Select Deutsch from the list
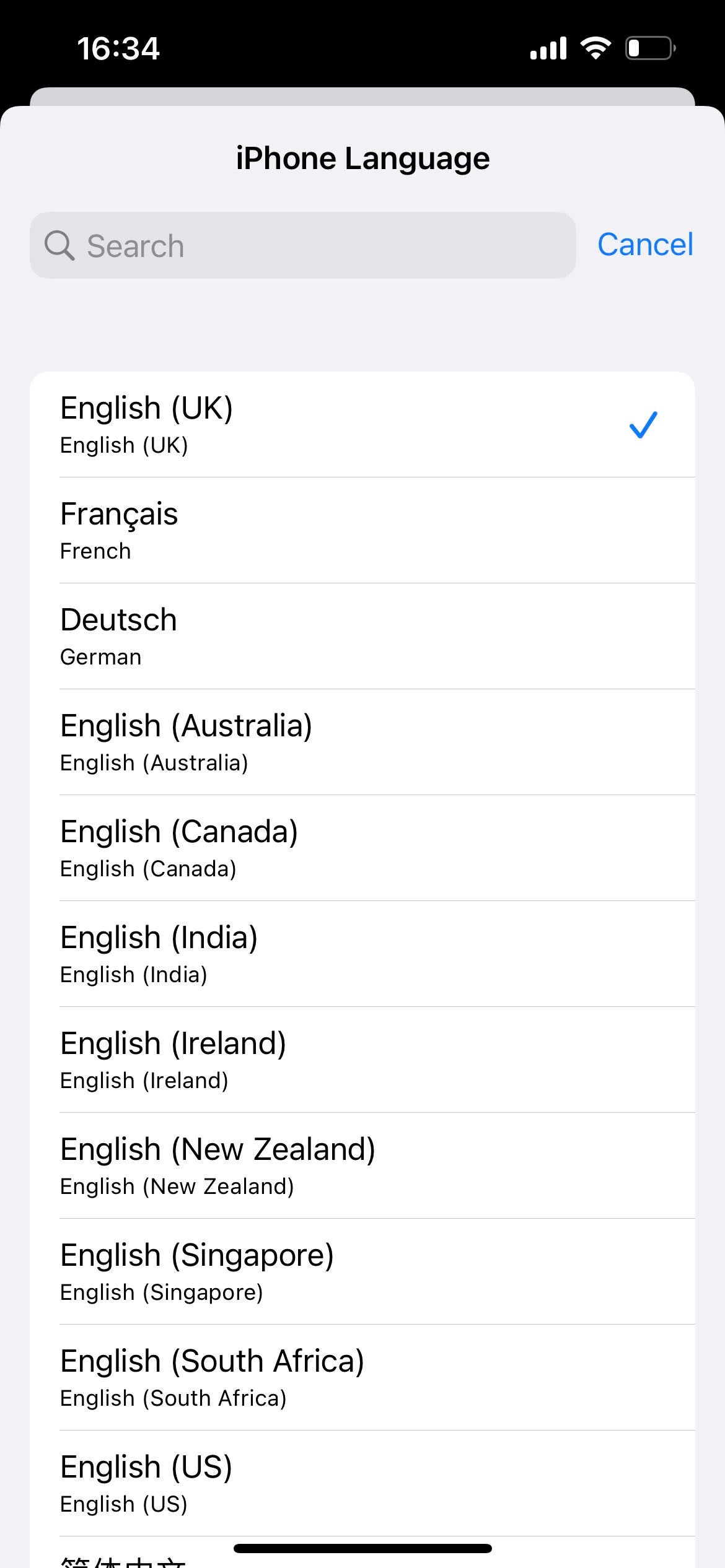This screenshot has height=1568, width=725. (362, 637)
